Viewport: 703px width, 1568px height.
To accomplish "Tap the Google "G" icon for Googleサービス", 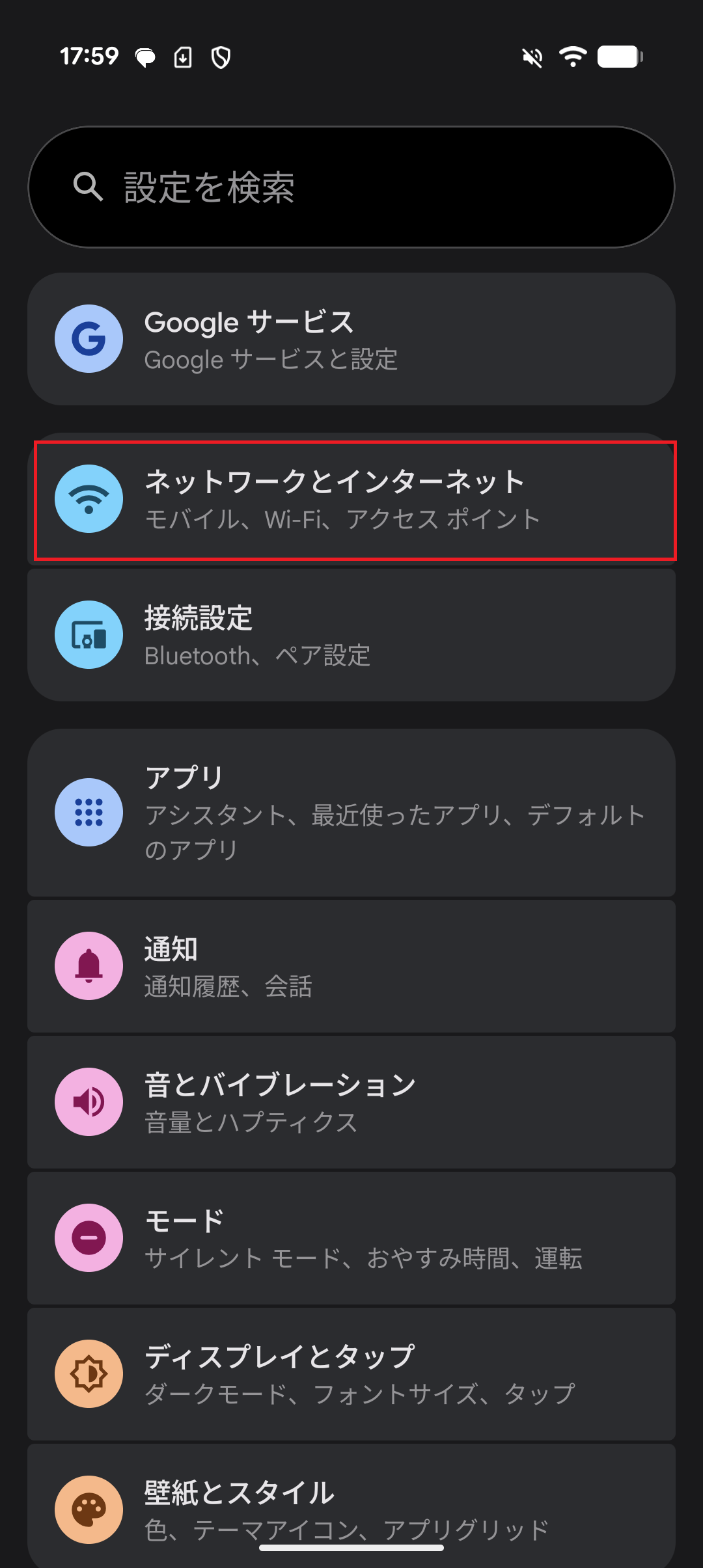I will tap(89, 339).
